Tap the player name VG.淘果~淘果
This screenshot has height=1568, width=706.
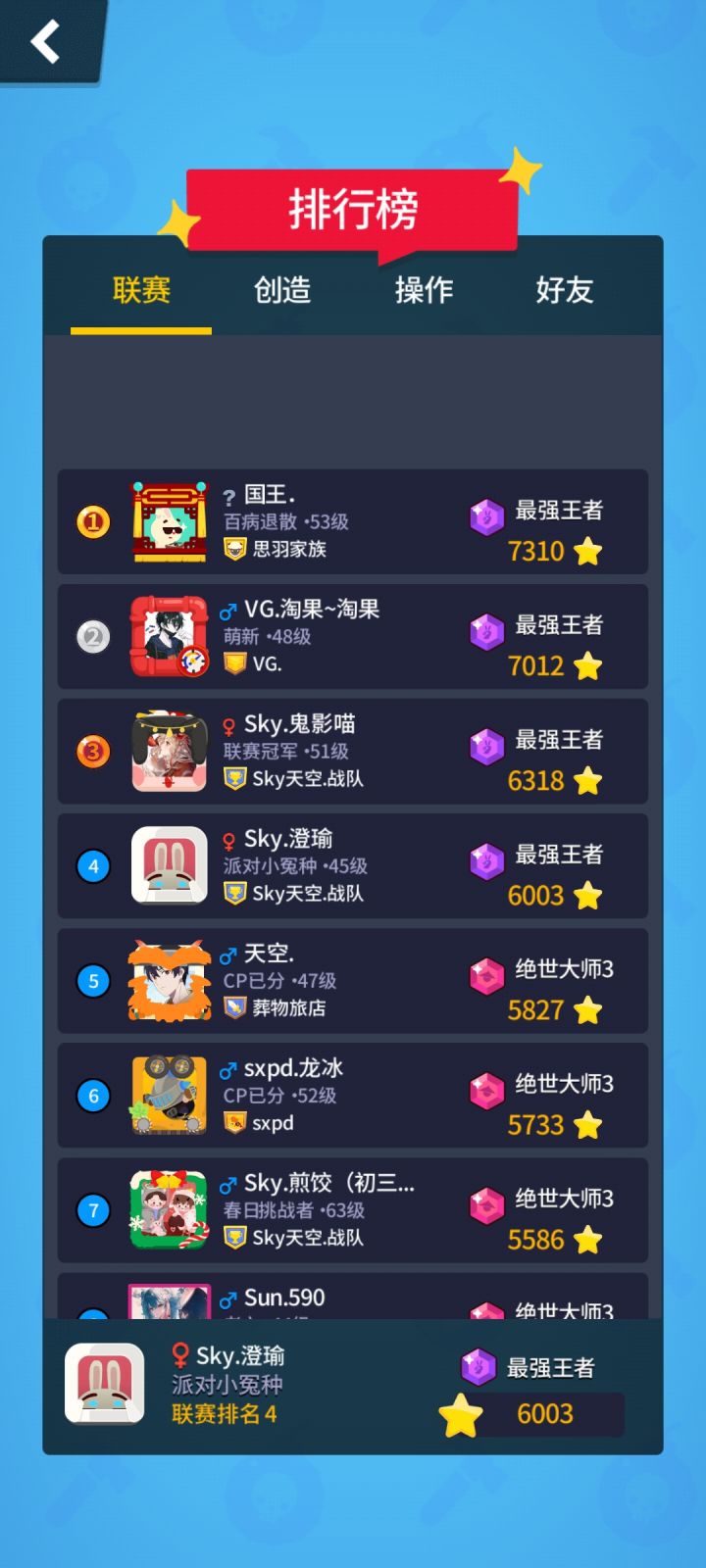click(x=314, y=609)
